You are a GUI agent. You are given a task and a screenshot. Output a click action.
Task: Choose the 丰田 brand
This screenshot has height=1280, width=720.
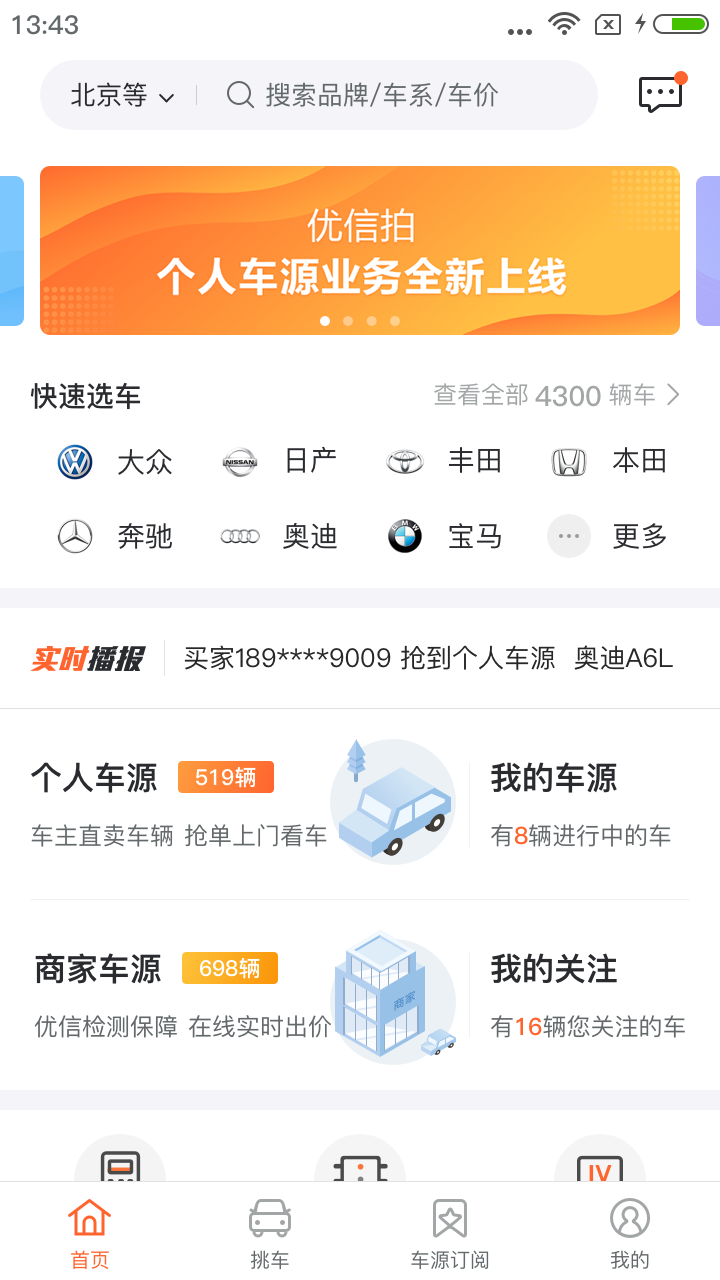[x=445, y=462]
